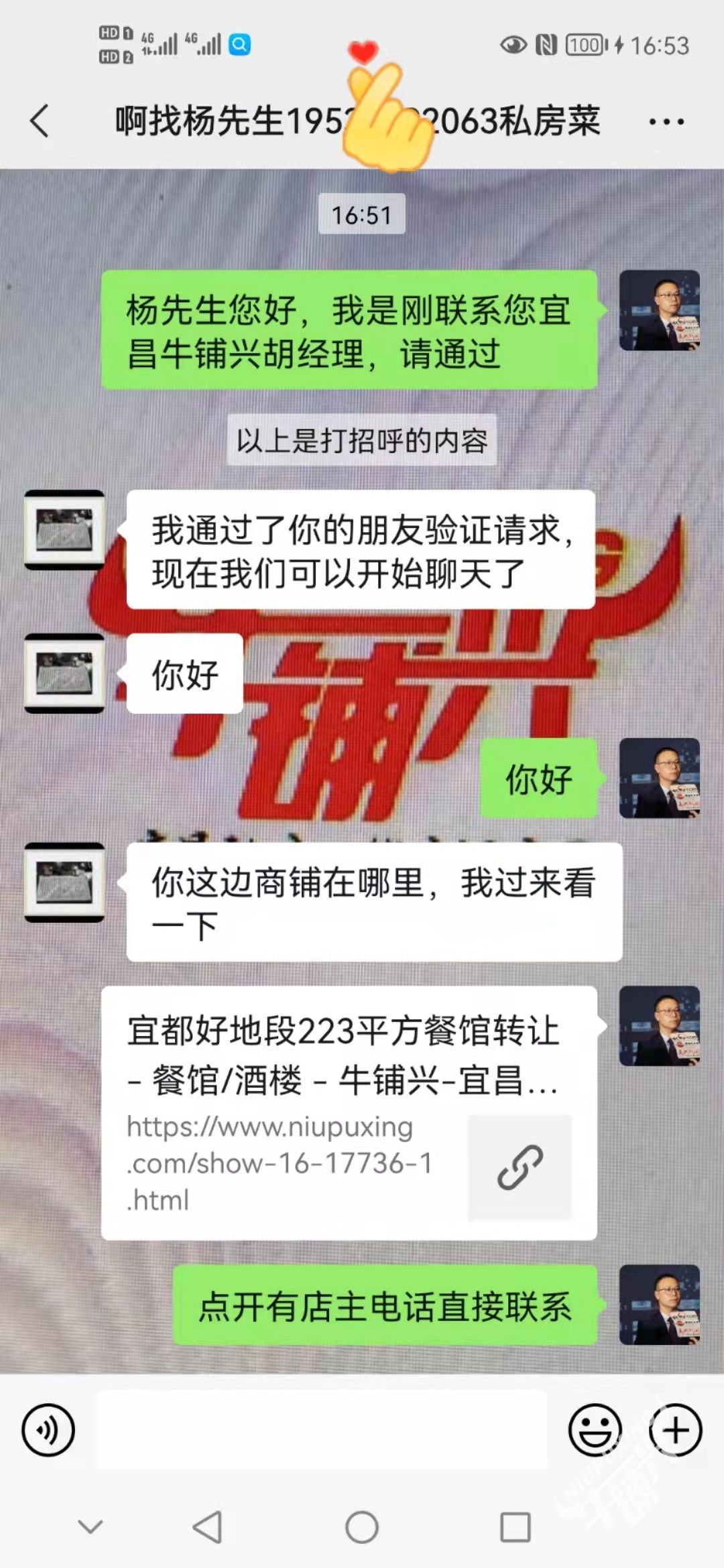Screen dimensions: 724x1568
Task: Tap the system home button
Action: click(362, 1528)
